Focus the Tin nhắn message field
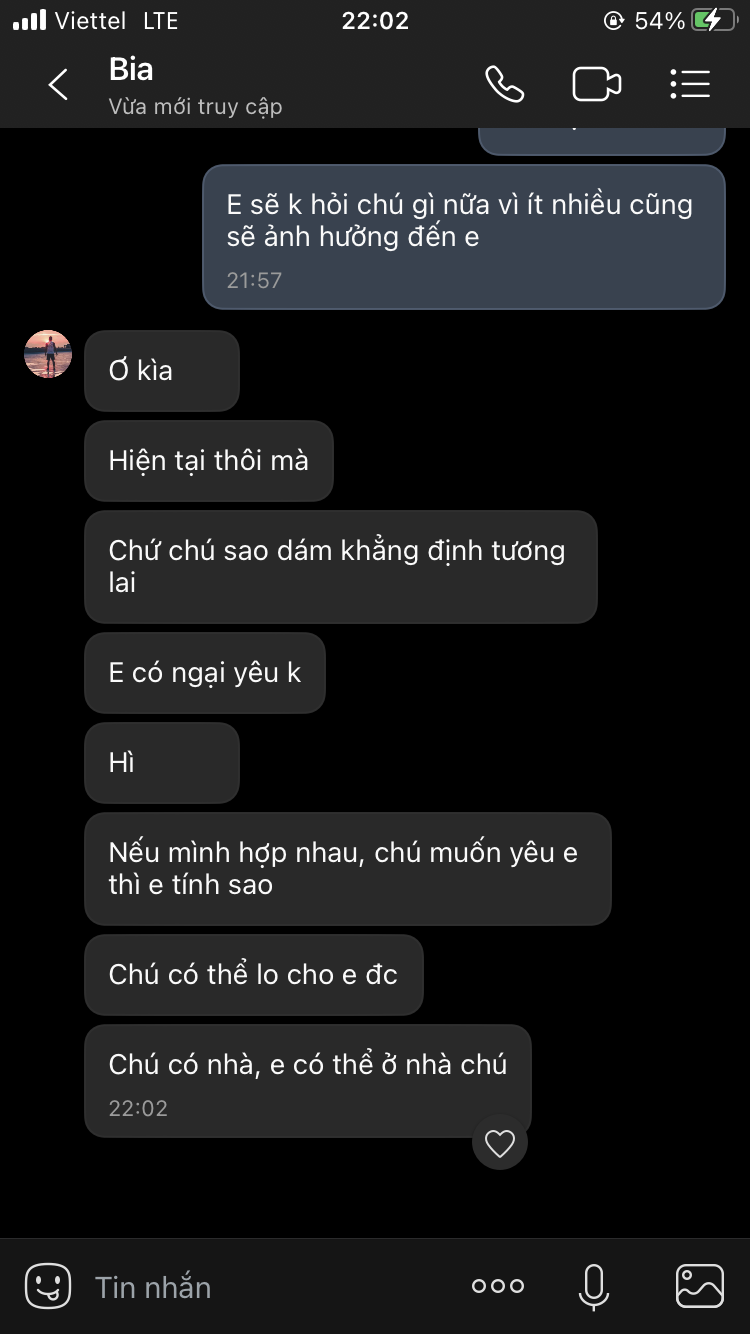The width and height of the screenshot is (750, 1334). point(270,1287)
